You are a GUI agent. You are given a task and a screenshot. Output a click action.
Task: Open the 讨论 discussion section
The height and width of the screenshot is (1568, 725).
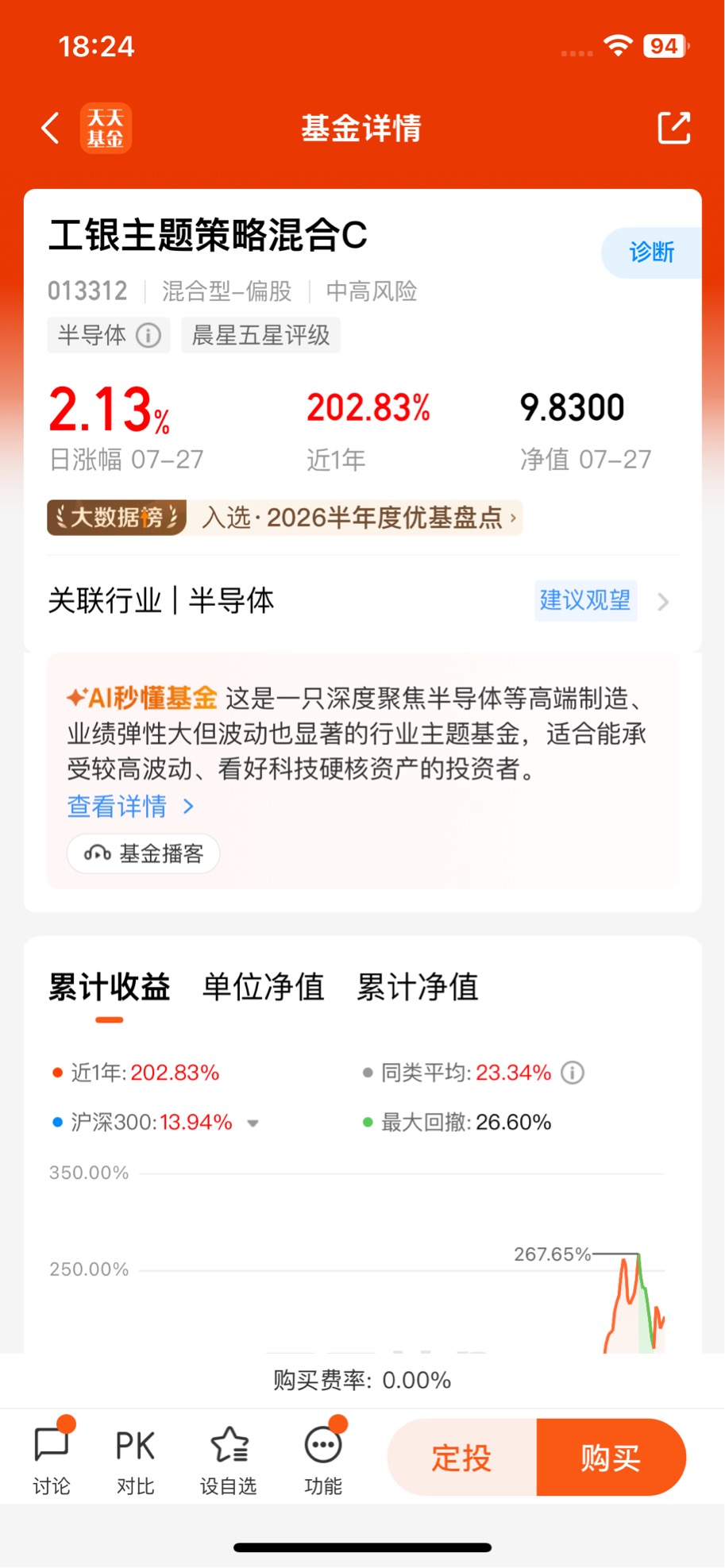[x=52, y=1458]
